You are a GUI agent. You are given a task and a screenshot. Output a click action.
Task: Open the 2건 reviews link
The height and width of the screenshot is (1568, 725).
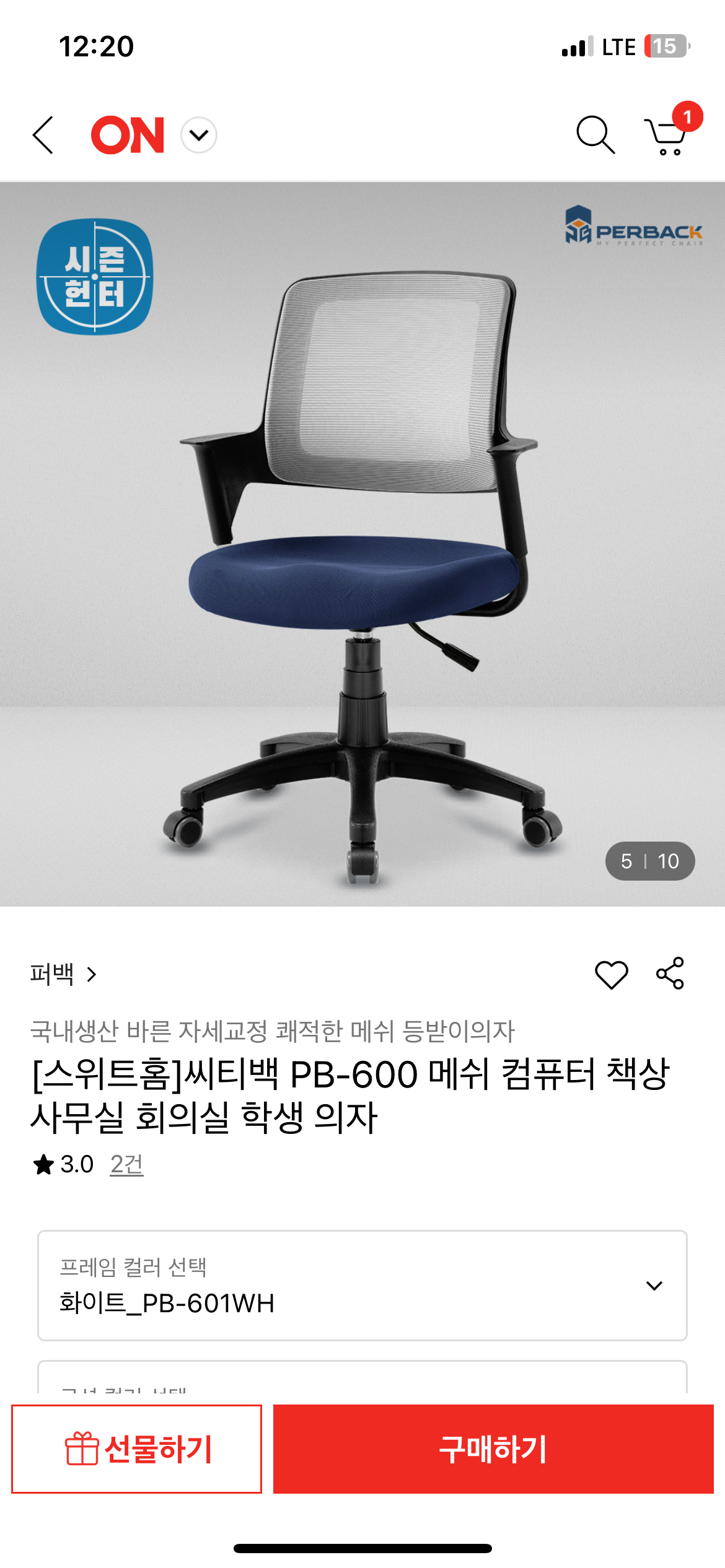point(126,1164)
